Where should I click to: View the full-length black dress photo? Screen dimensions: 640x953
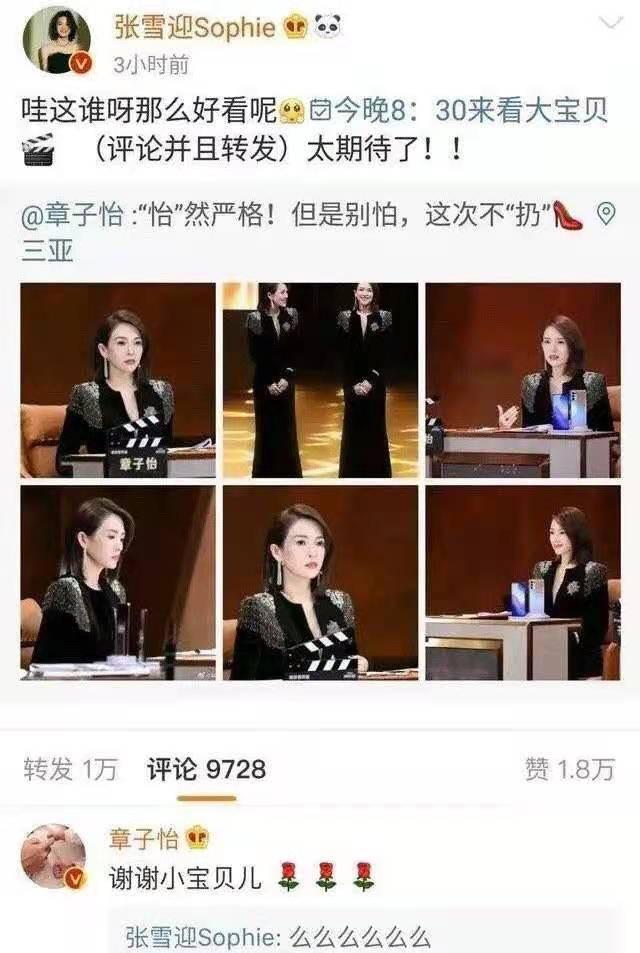coord(320,380)
